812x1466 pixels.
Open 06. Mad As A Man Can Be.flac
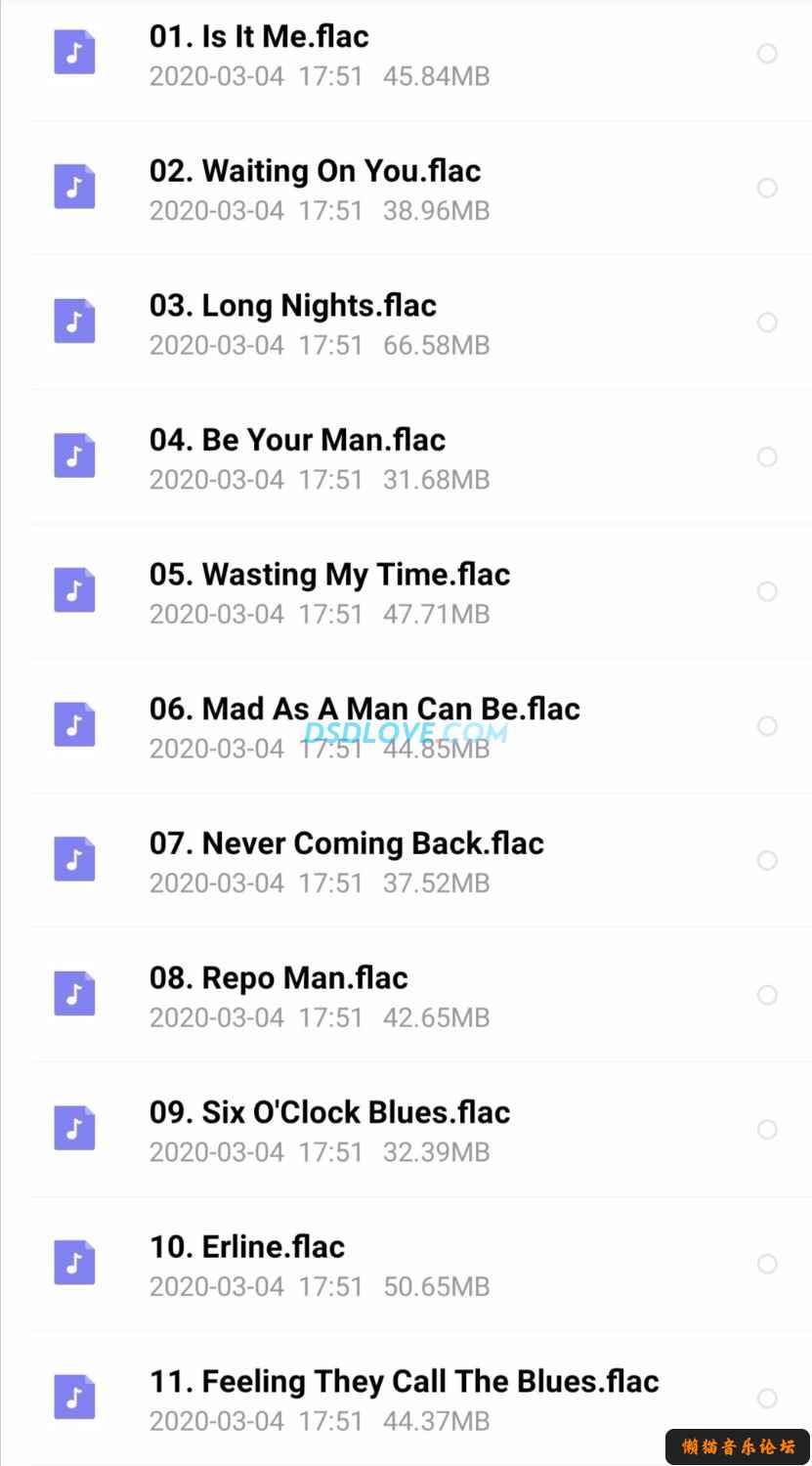(x=364, y=710)
